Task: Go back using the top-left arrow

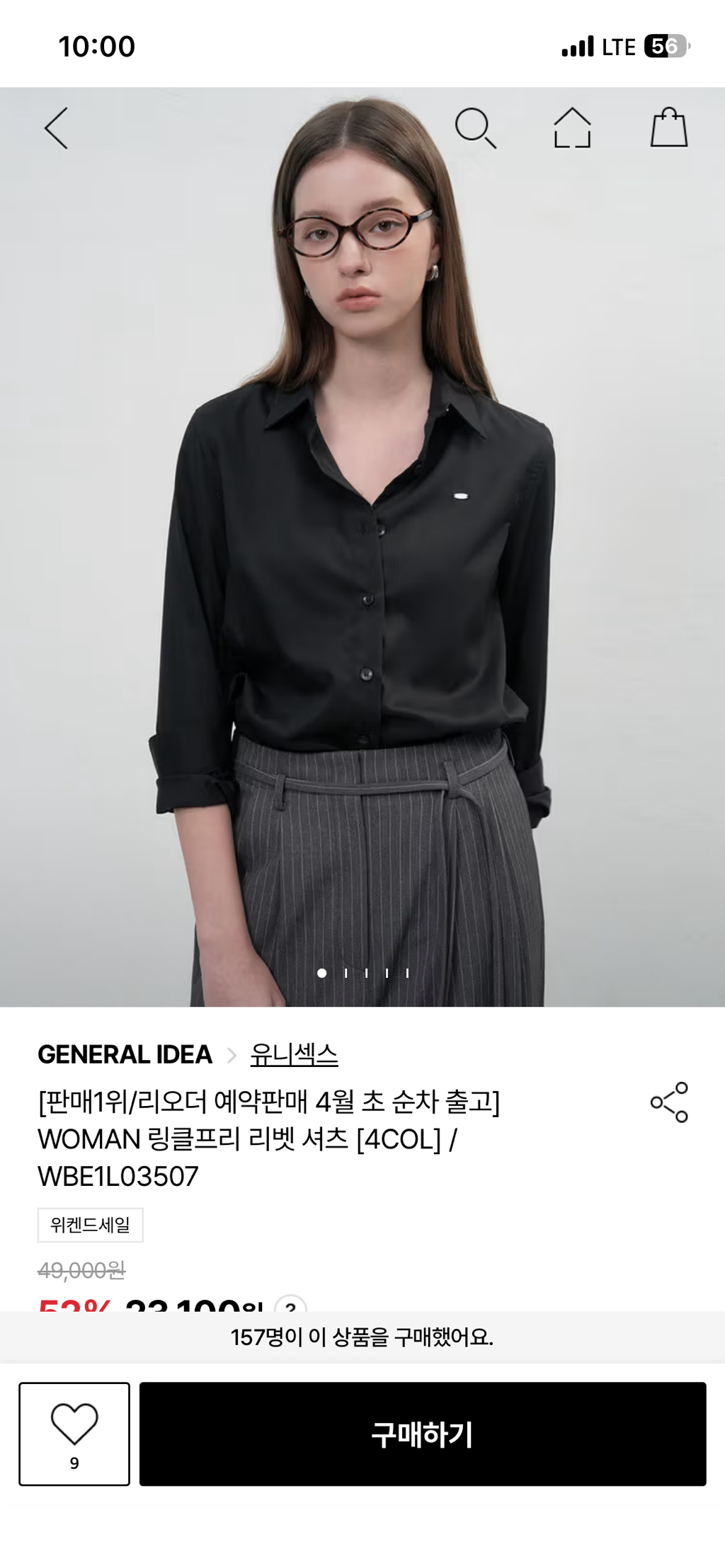Action: coord(56,128)
